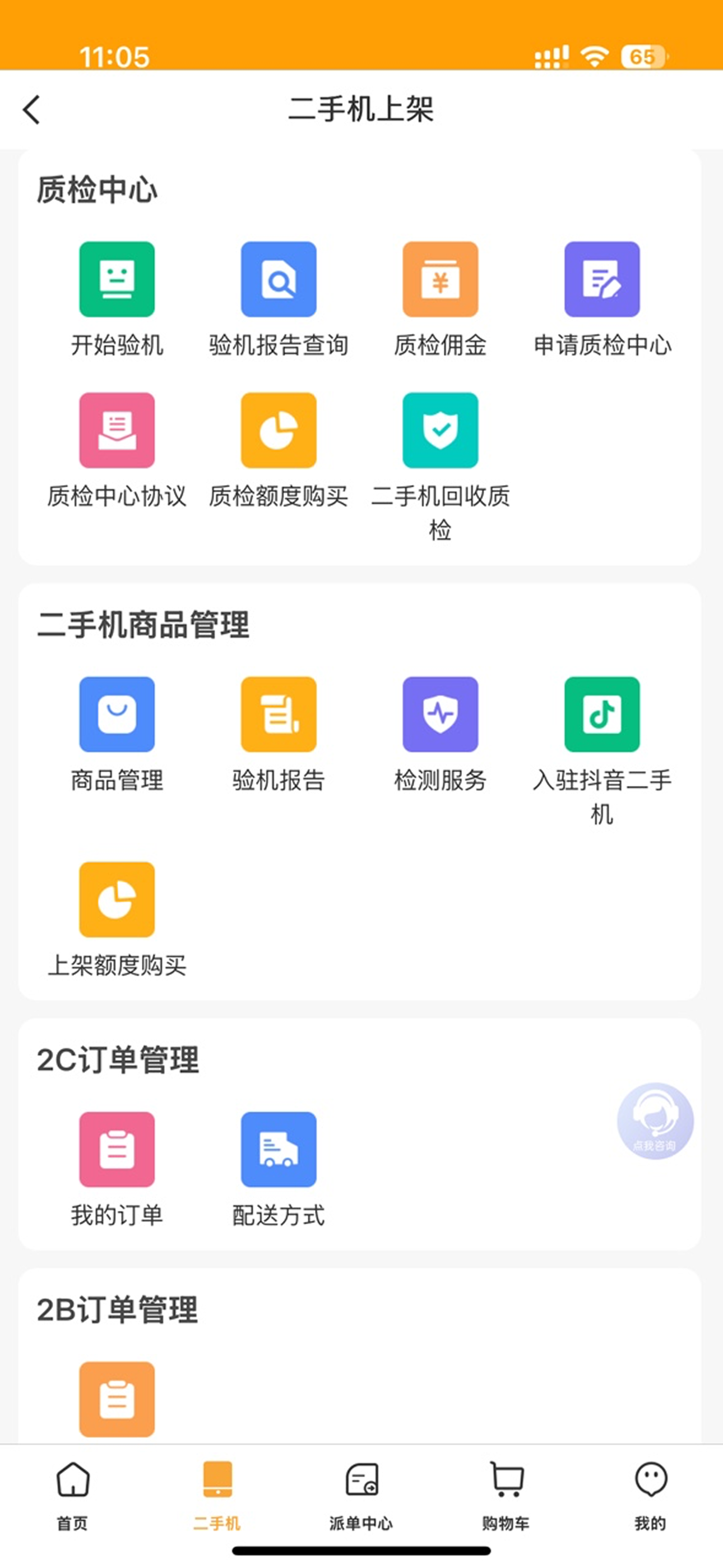The image size is (723, 1568).
Task: Open the 开始验机 (Start Inspection) tool
Action: [117, 280]
